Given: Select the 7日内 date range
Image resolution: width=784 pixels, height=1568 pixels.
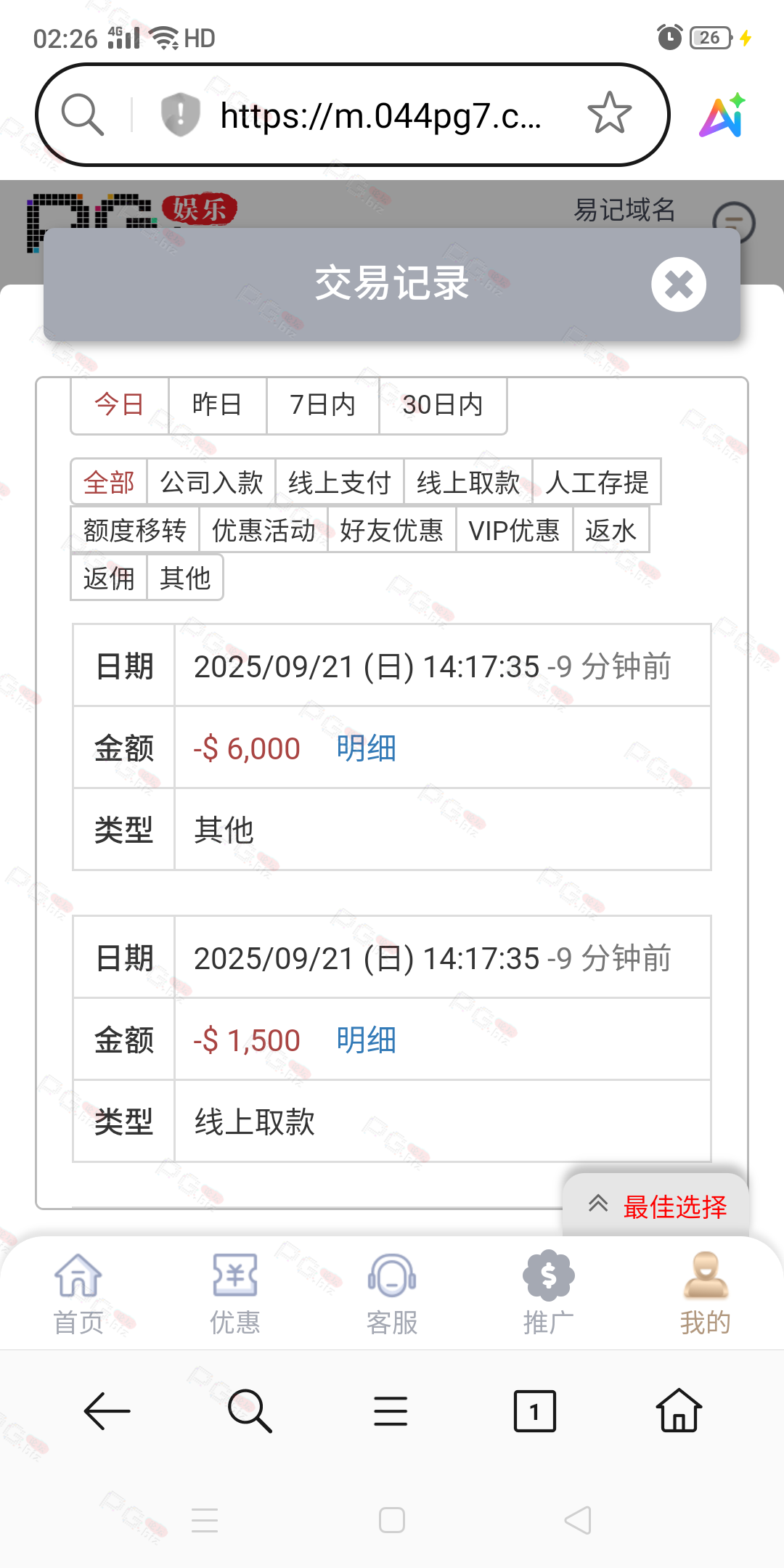Looking at the screenshot, I should (x=322, y=405).
